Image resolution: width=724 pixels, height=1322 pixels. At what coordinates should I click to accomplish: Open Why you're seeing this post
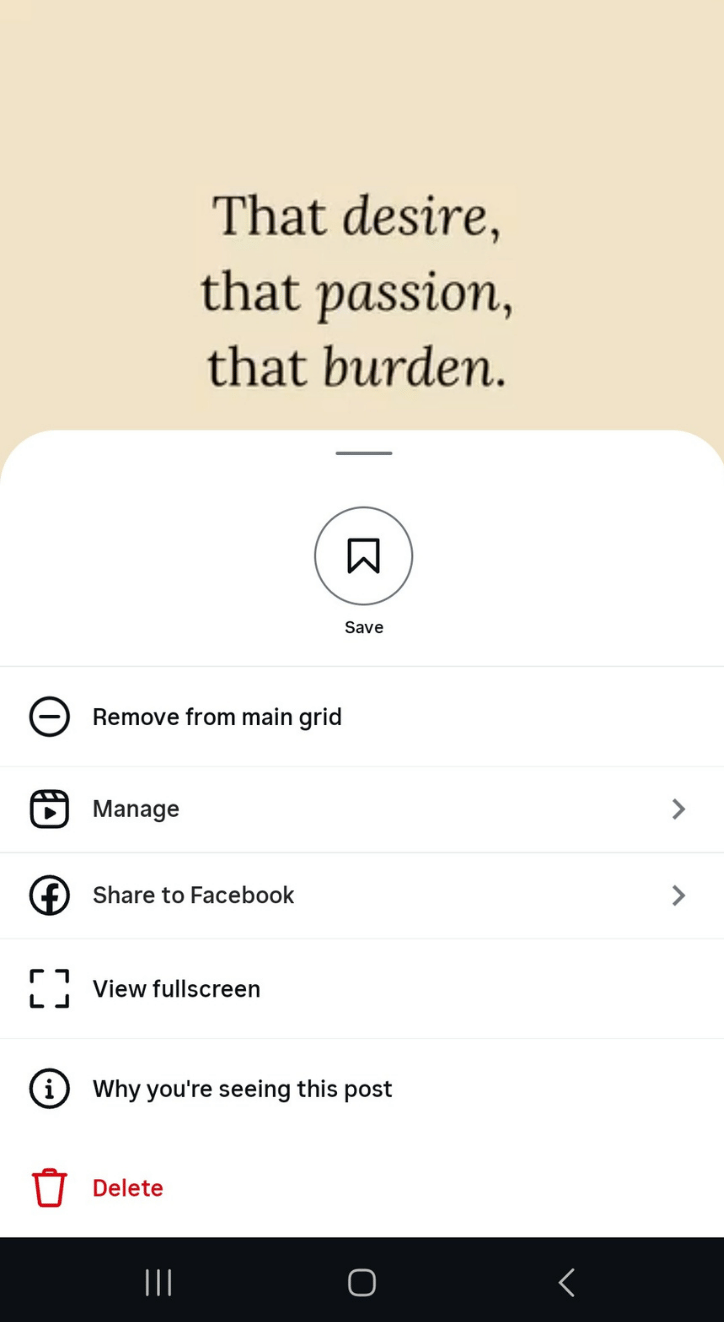tap(242, 1089)
